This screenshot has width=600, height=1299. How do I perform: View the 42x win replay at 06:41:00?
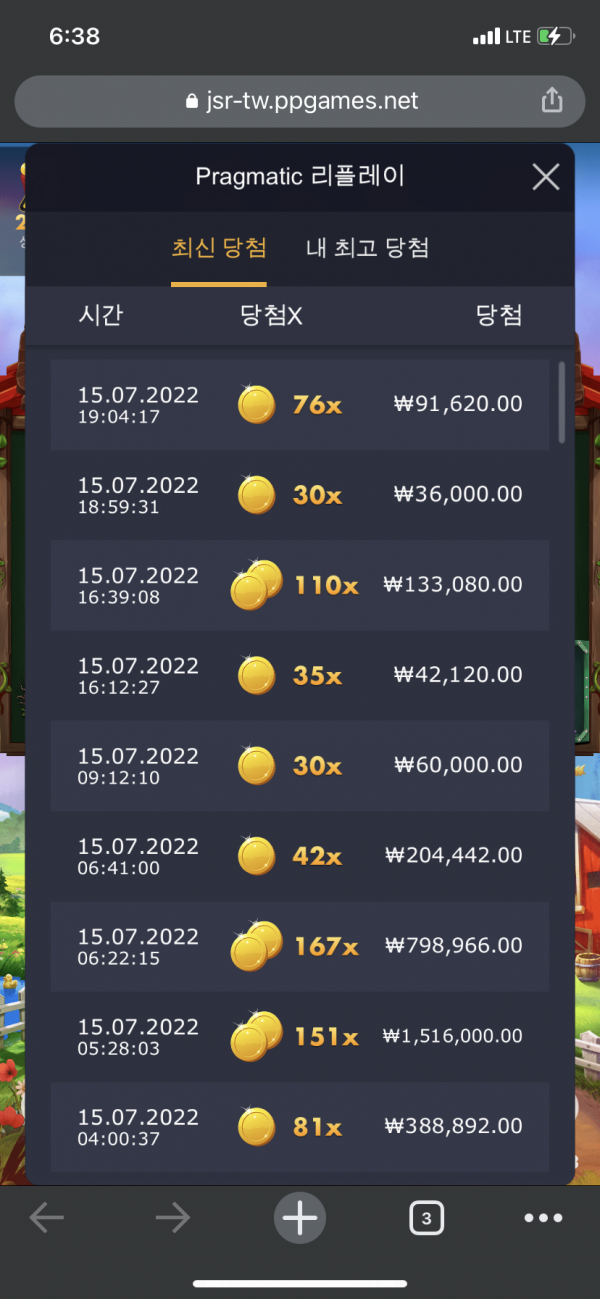pyautogui.click(x=300, y=855)
